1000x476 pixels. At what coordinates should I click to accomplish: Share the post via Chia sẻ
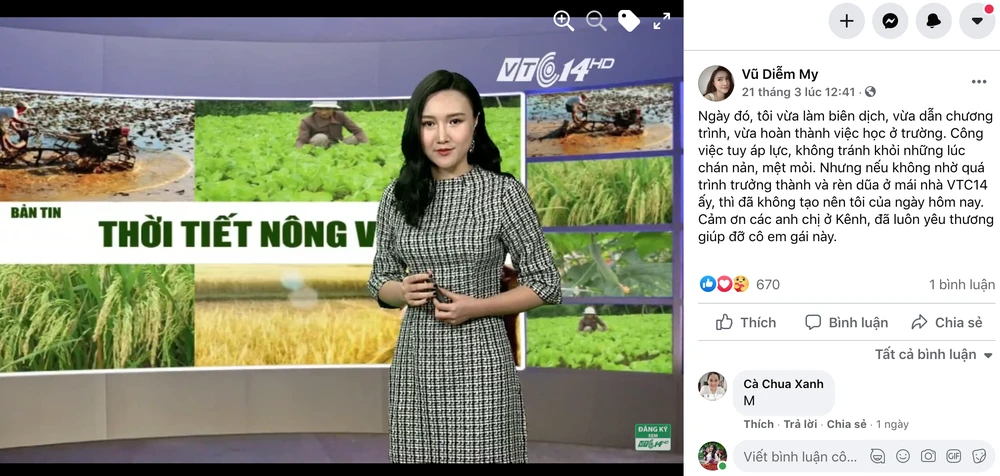[946, 322]
